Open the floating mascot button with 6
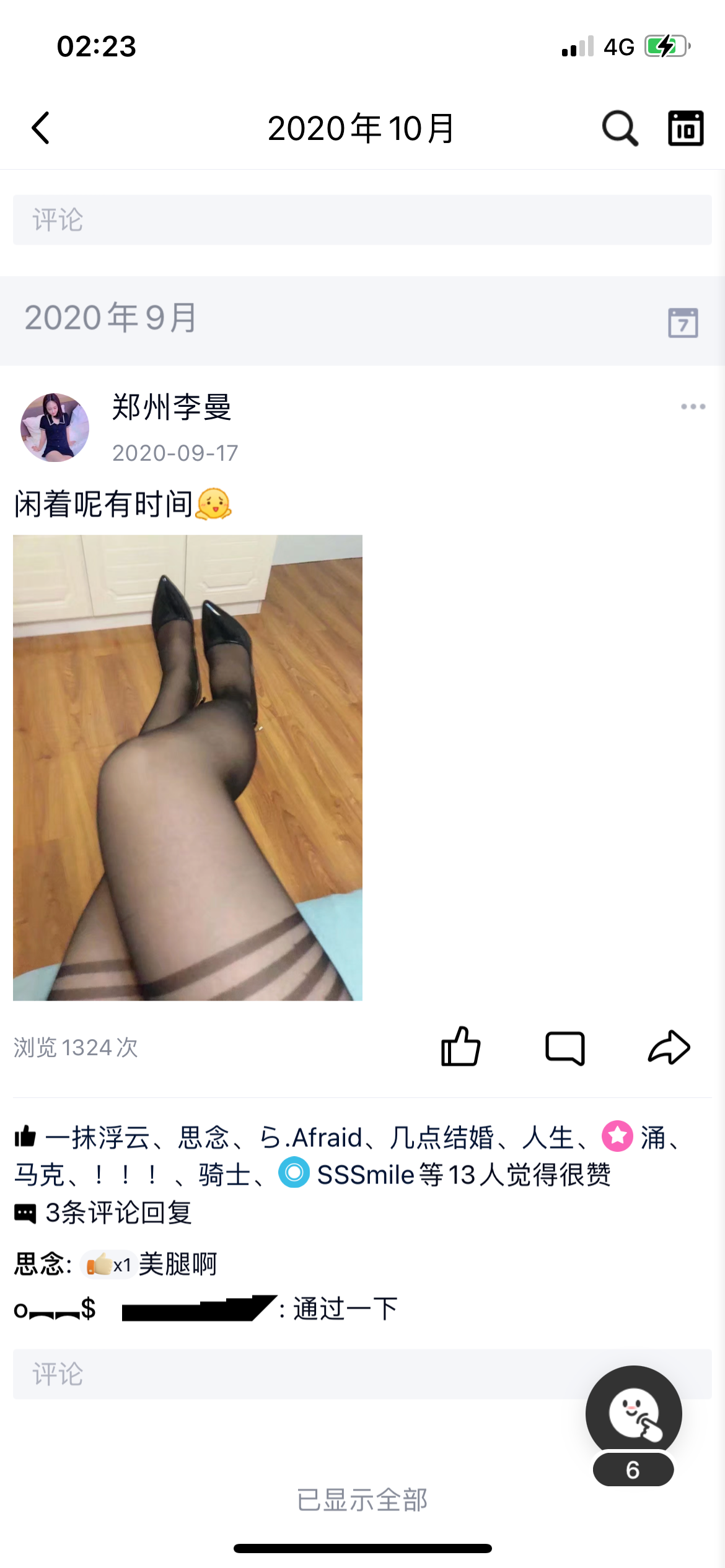Viewport: 725px width, 1568px height. click(x=633, y=1414)
